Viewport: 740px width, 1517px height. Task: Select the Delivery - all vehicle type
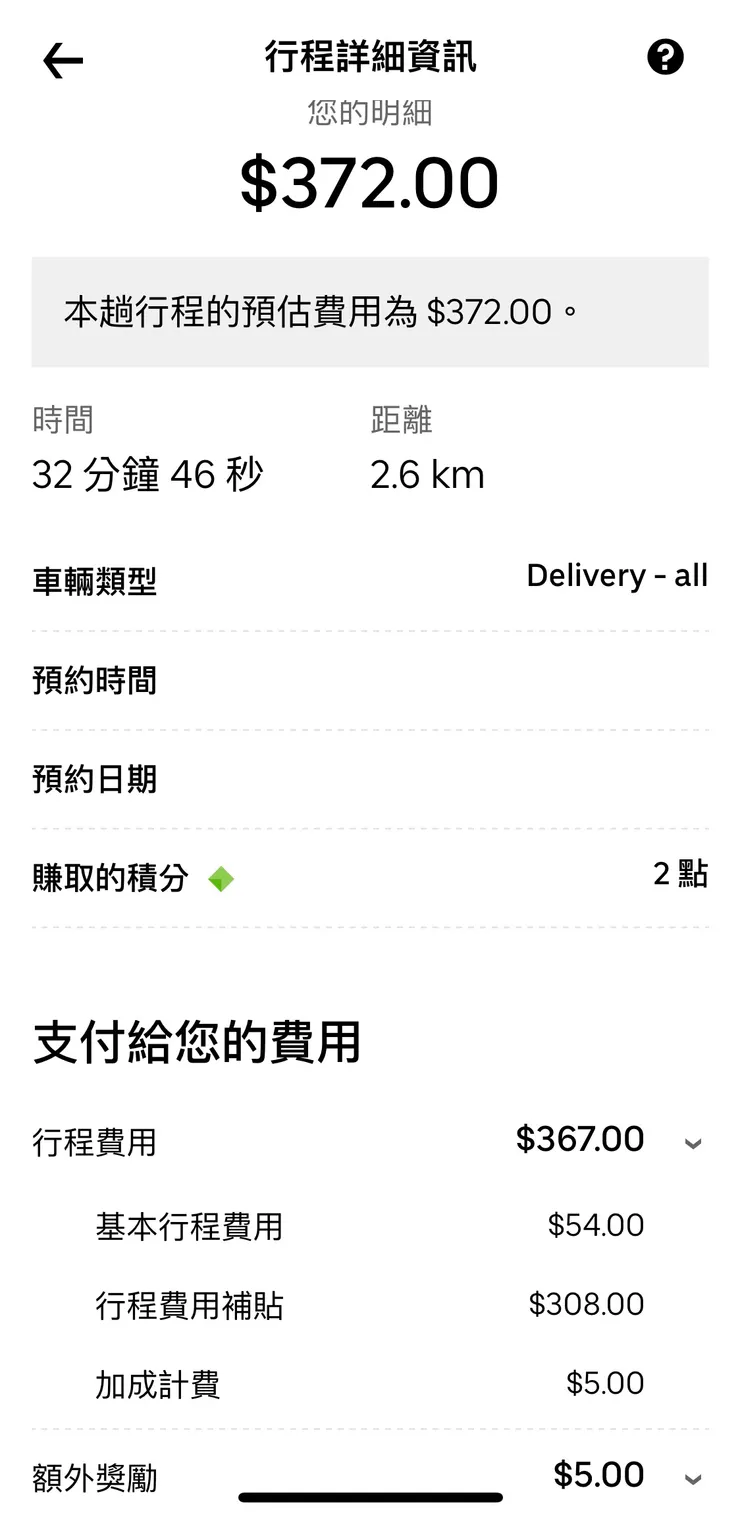click(617, 575)
